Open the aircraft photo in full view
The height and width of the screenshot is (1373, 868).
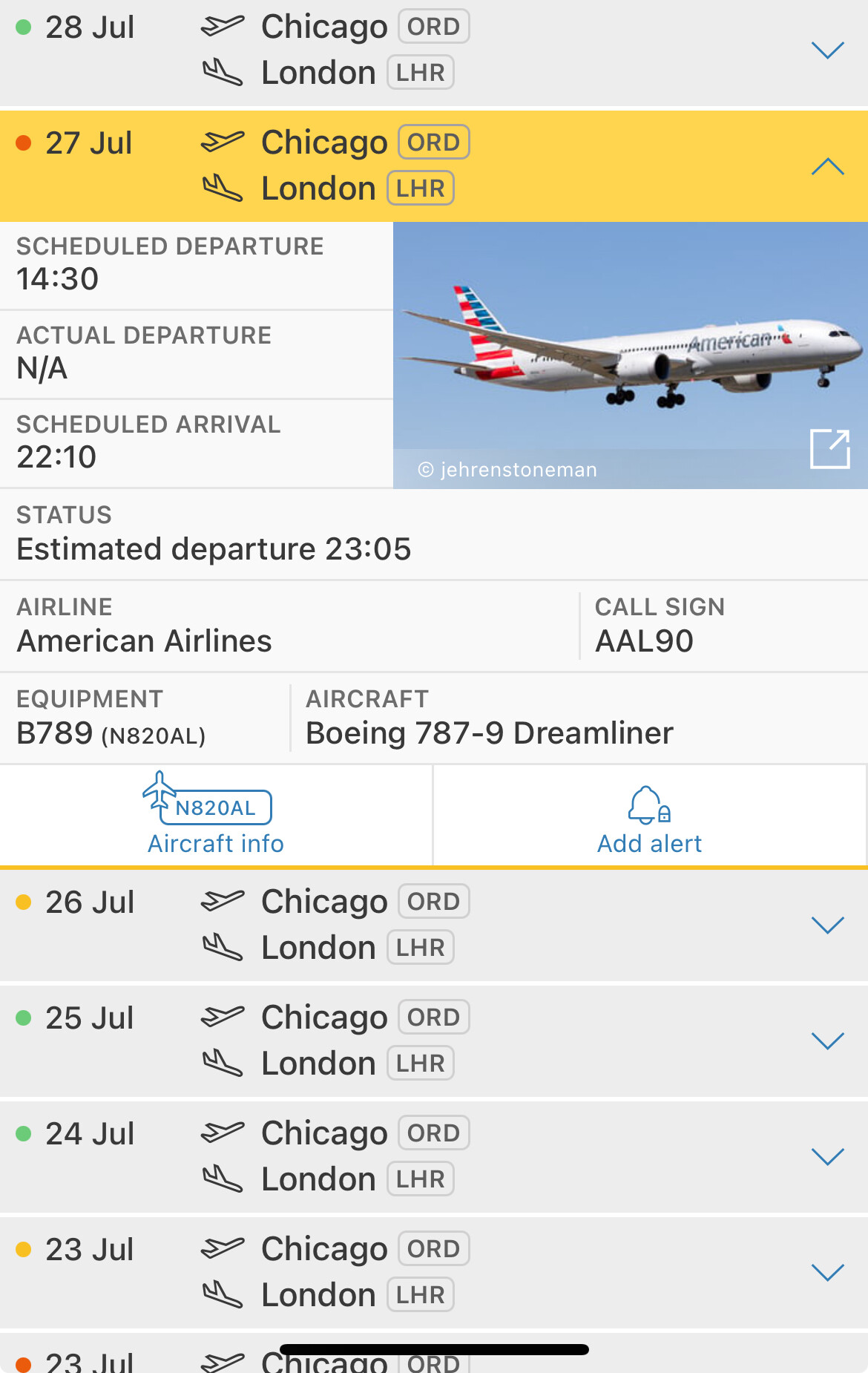[x=829, y=448]
